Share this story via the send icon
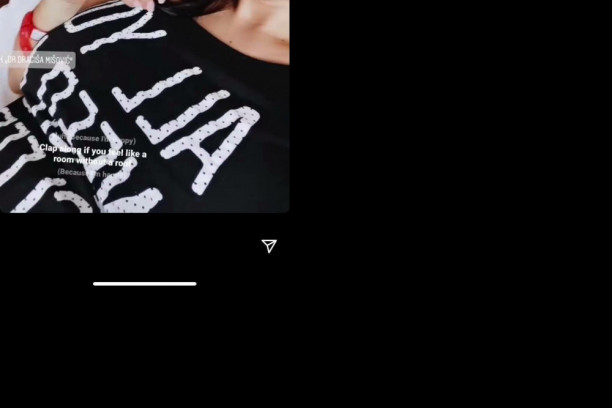Viewport: 612px width, 408px height. [x=269, y=246]
